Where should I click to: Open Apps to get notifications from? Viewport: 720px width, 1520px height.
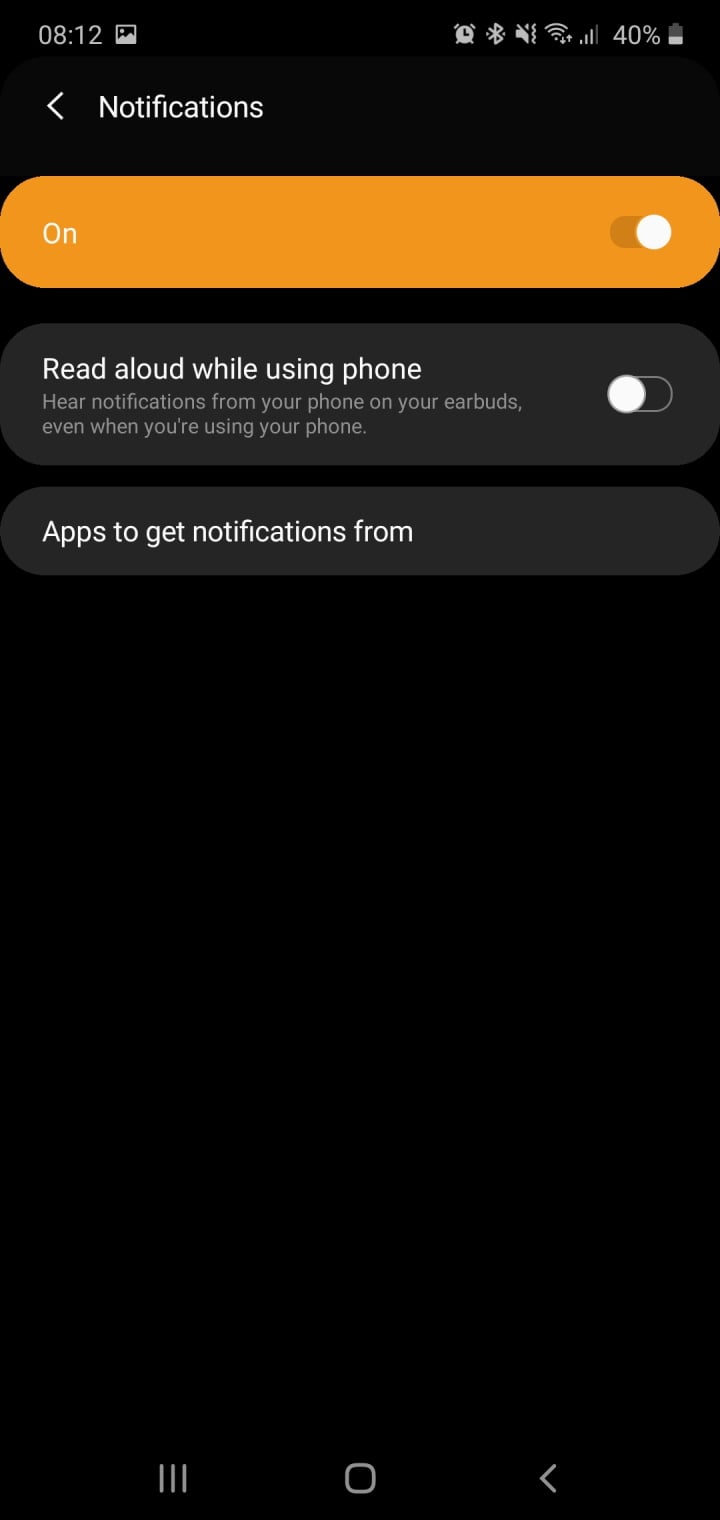(360, 531)
